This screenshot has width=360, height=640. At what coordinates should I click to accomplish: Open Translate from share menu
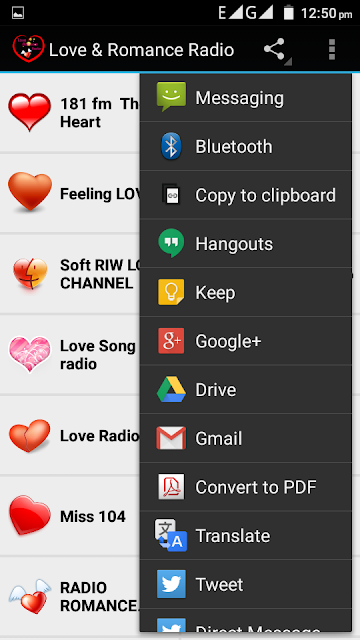pos(245,536)
